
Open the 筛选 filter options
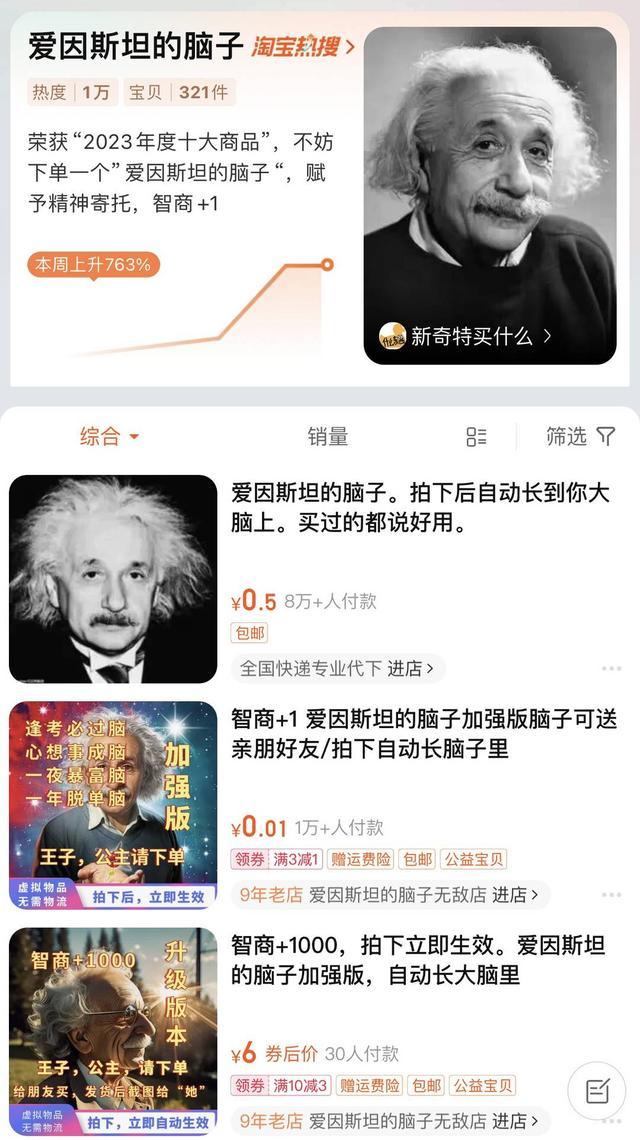[580, 436]
